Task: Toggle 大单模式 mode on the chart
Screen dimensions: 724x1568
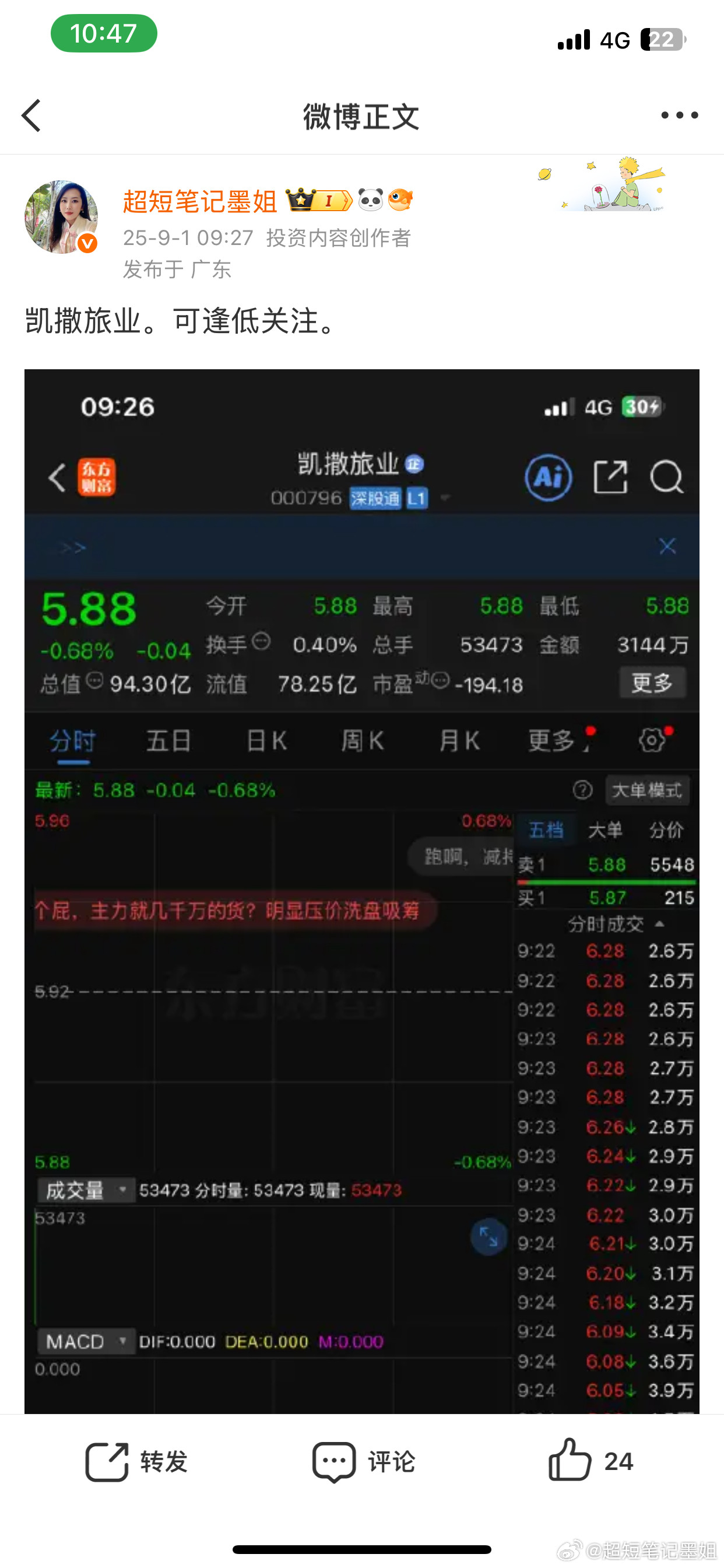Action: point(646,789)
